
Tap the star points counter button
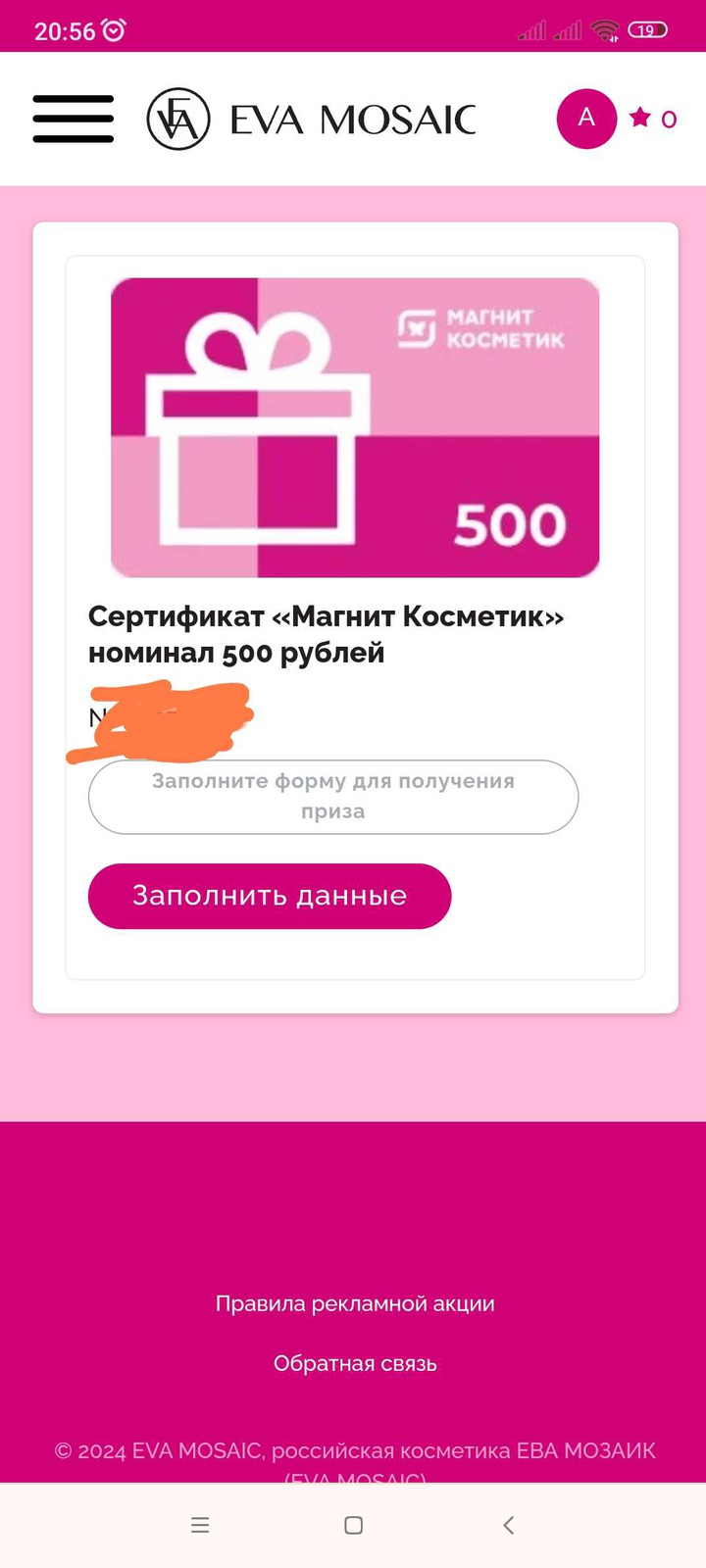pos(654,119)
